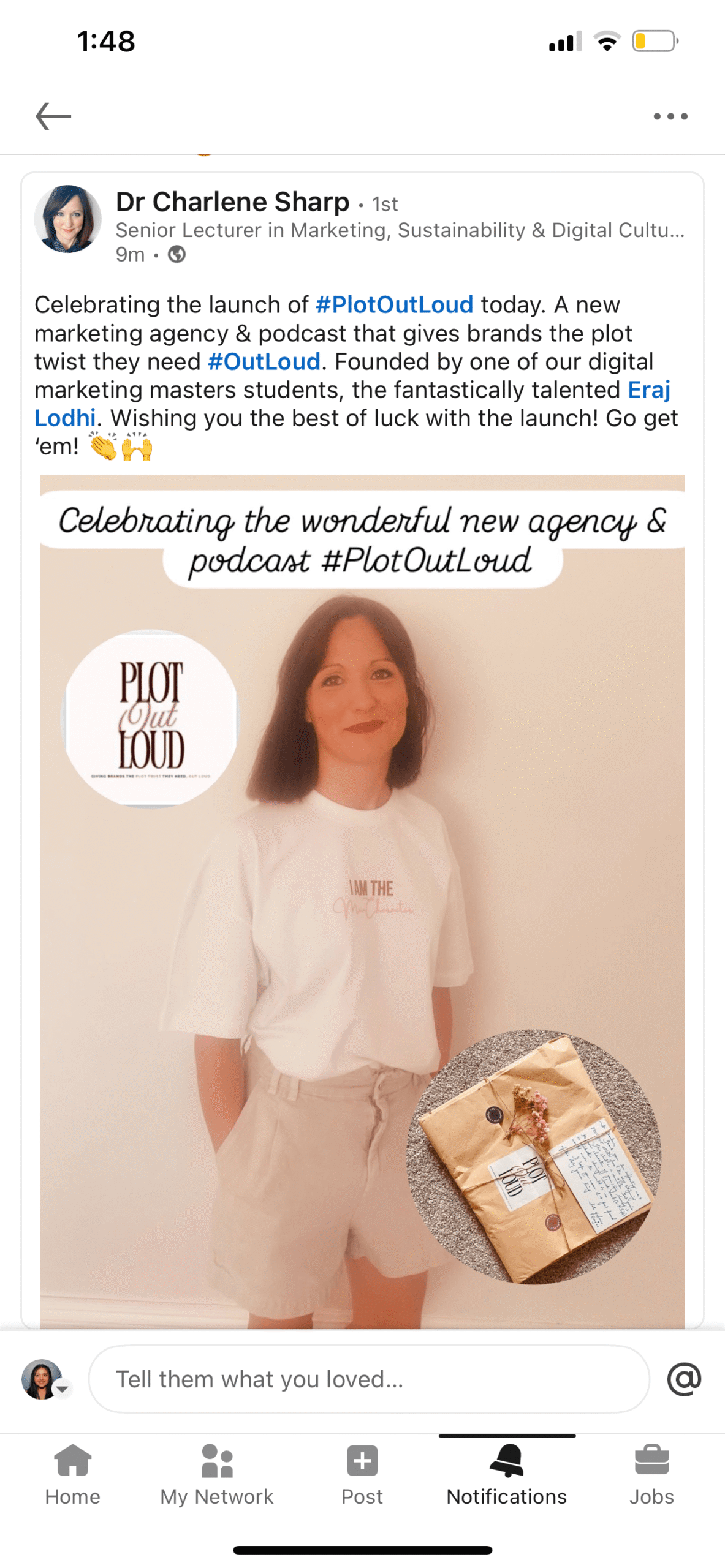Tap the 'Tell them what you loved' field
Screen dimensions: 725x1568
tap(368, 1379)
